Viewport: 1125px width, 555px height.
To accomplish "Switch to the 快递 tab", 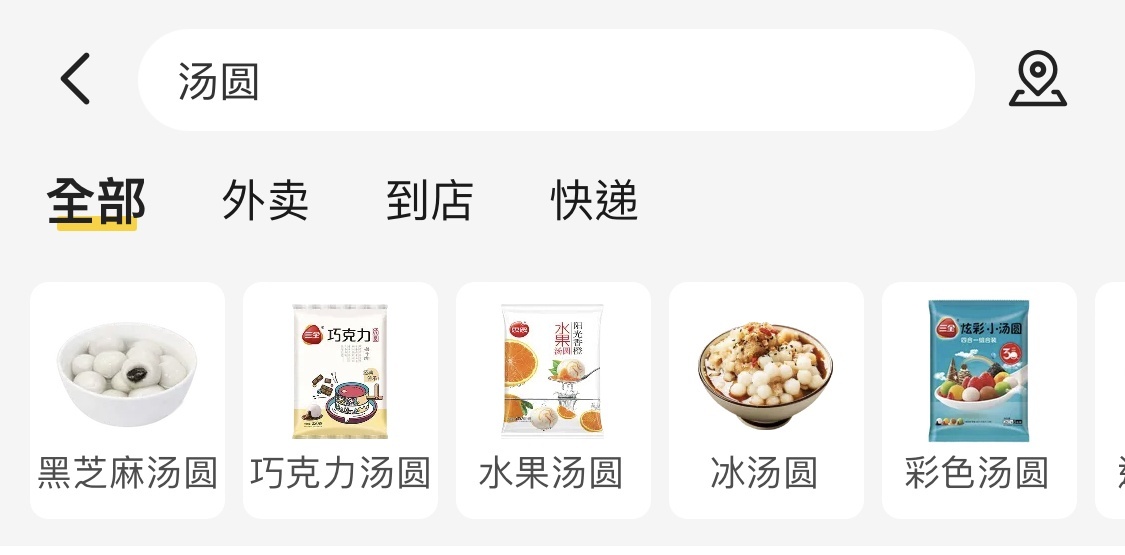I will (594, 201).
